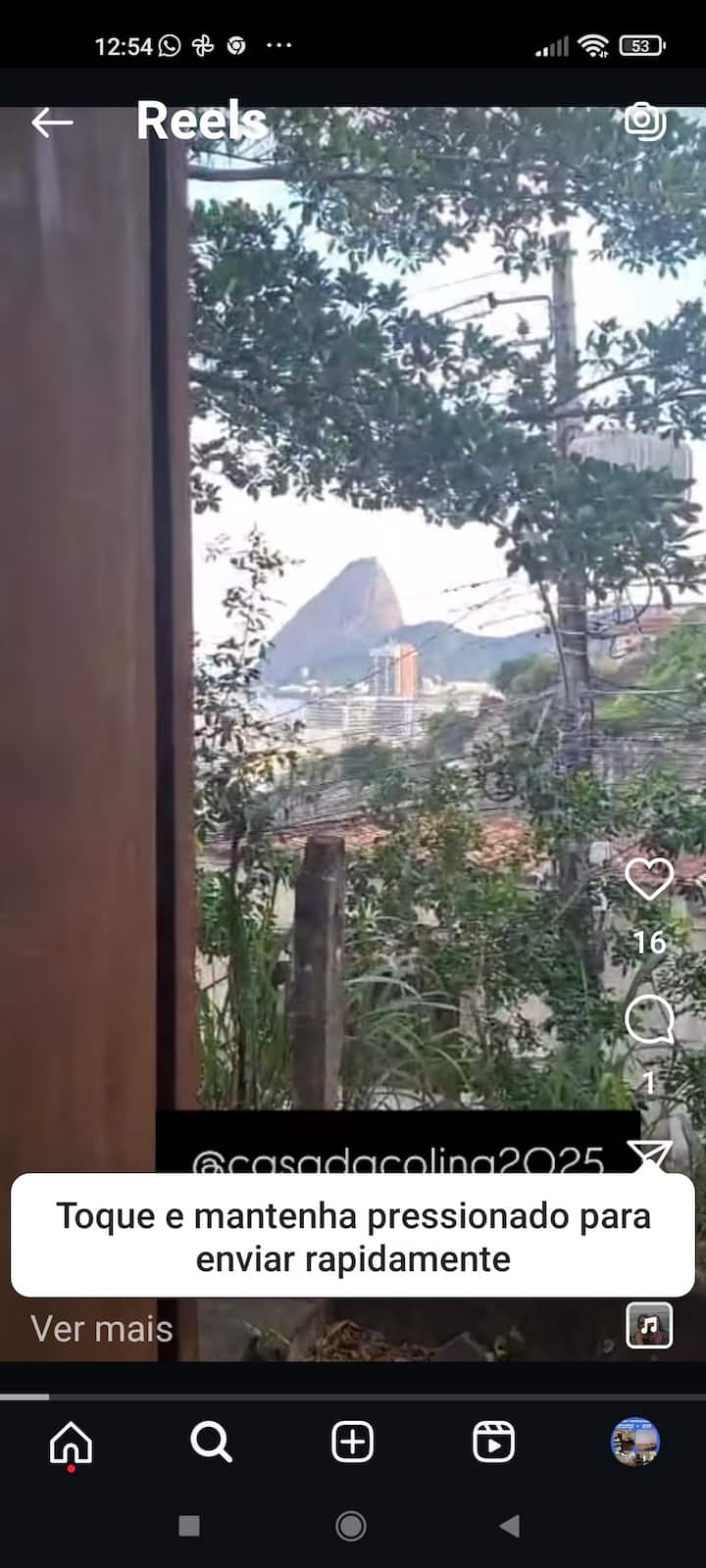Image resolution: width=706 pixels, height=1568 pixels.
Task: Like this reel with the heart icon
Action: click(x=649, y=879)
